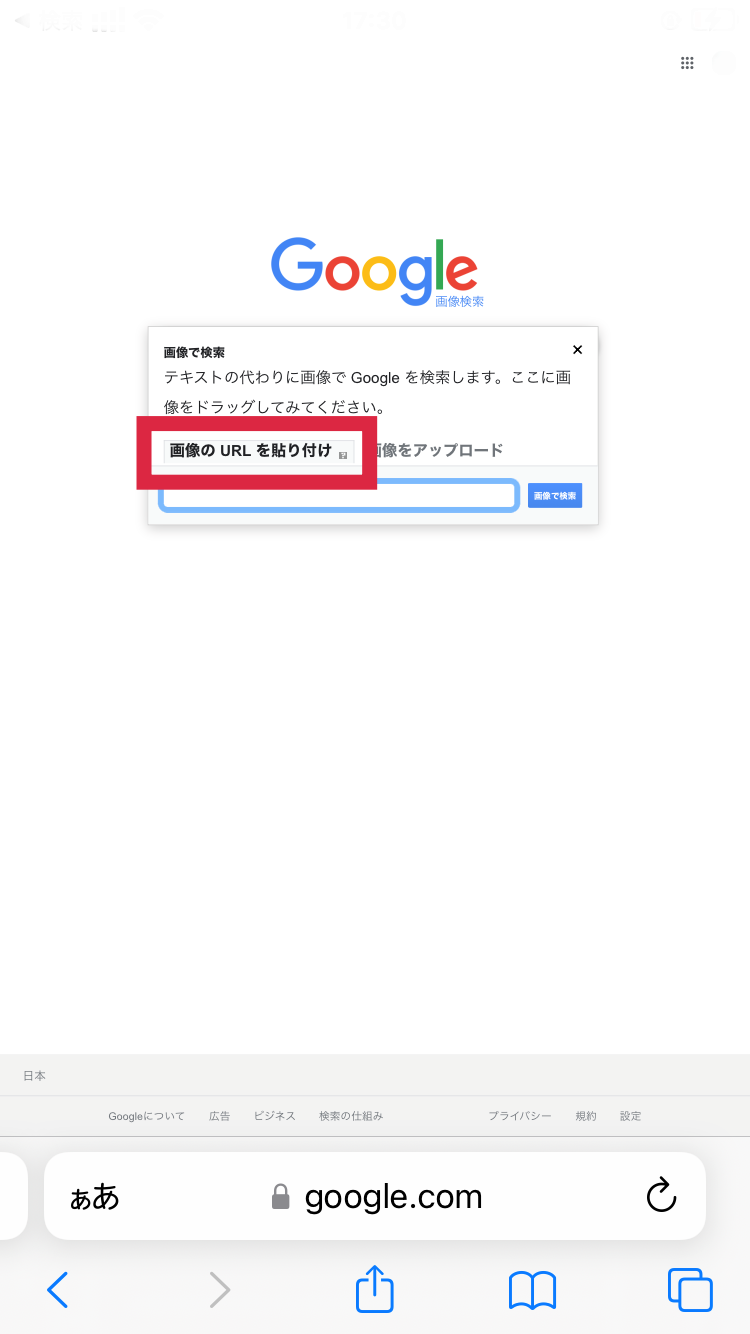This screenshot has width=750, height=1334.
Task: Open the Googleについて link
Action: click(147, 1116)
